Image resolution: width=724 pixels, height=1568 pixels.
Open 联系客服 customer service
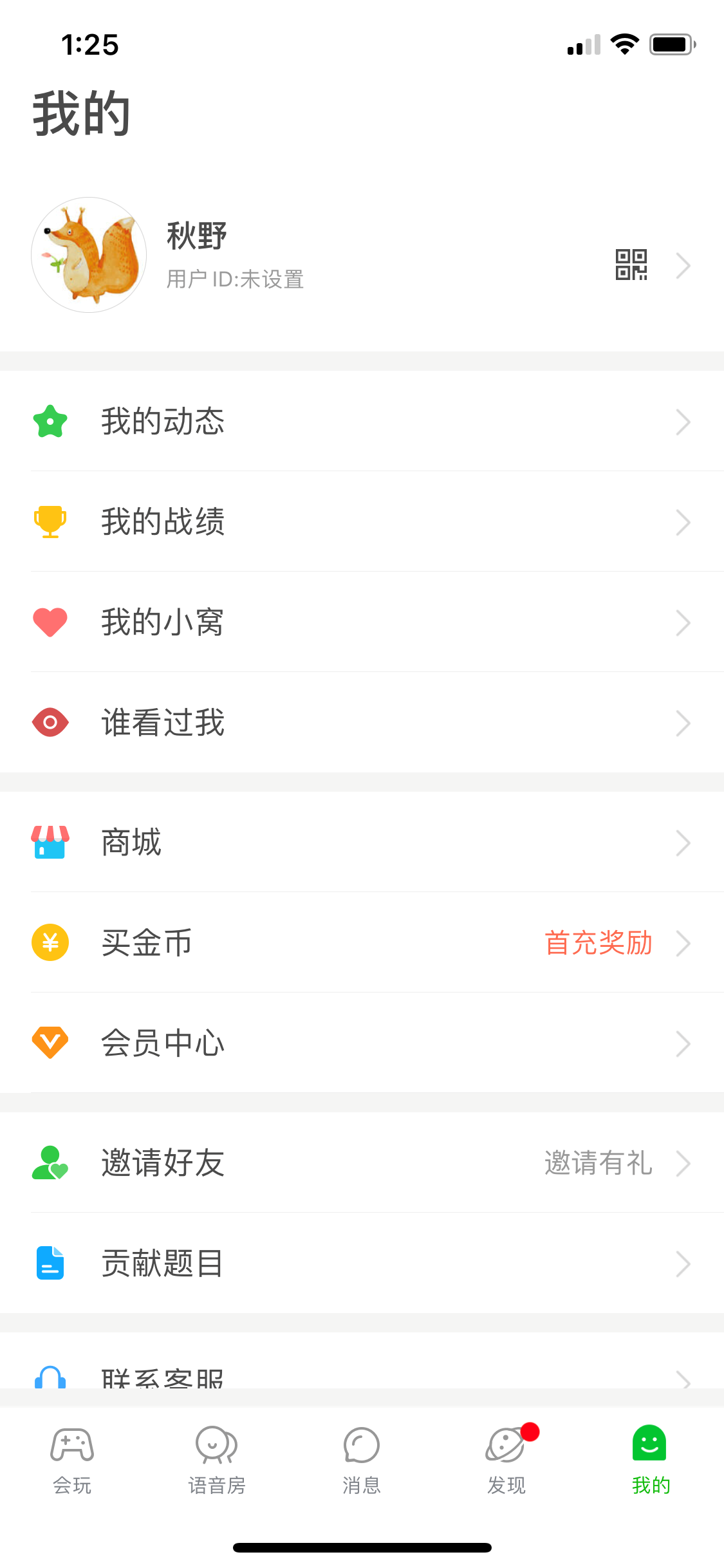tap(360, 1376)
